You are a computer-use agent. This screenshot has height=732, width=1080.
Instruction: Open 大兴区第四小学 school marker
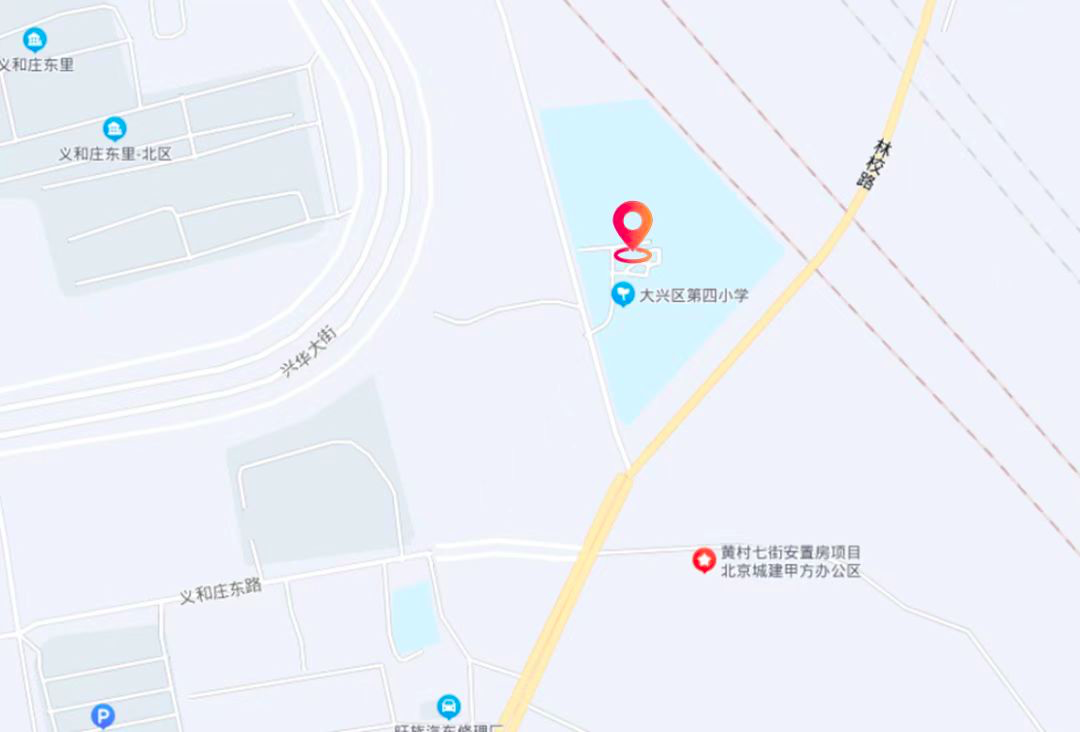click(x=623, y=294)
